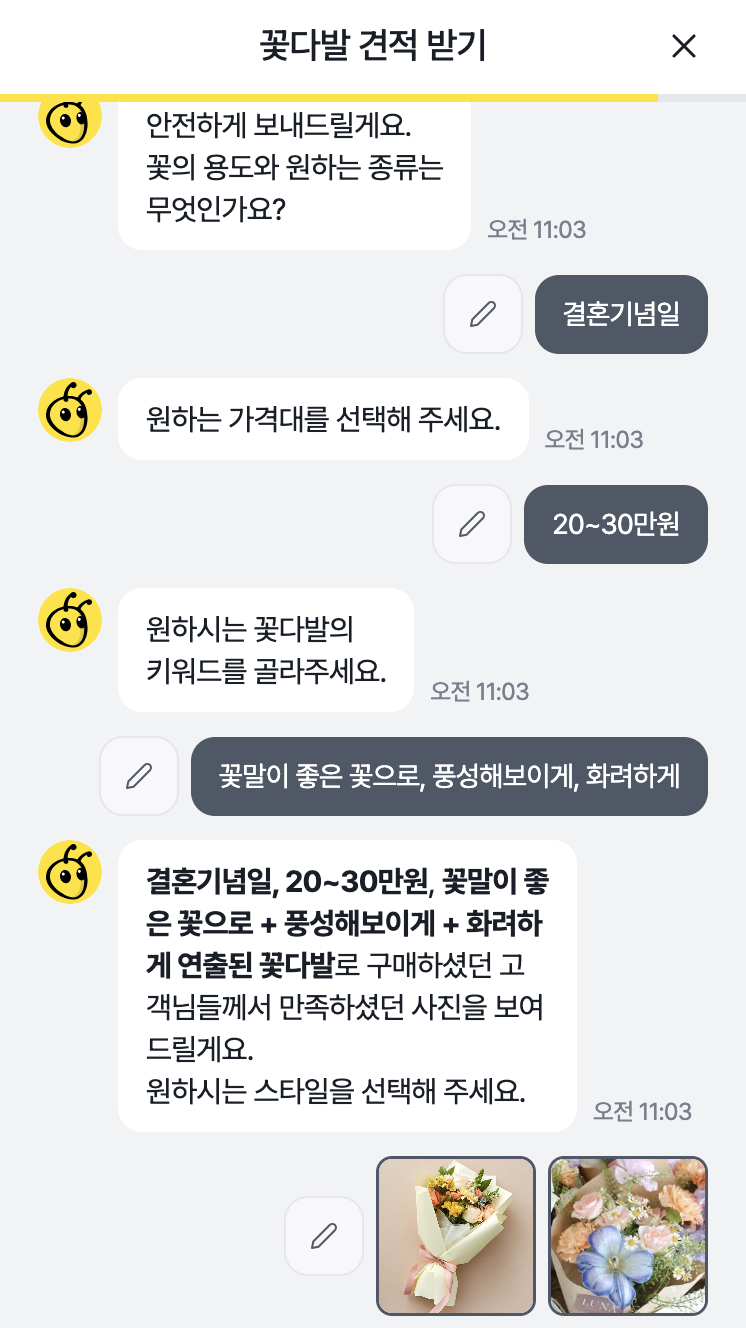Viewport: 746px width, 1328px height.
Task: Tap the 원하는 가격대를 선택해 주세요 message bubble
Action: 323,419
